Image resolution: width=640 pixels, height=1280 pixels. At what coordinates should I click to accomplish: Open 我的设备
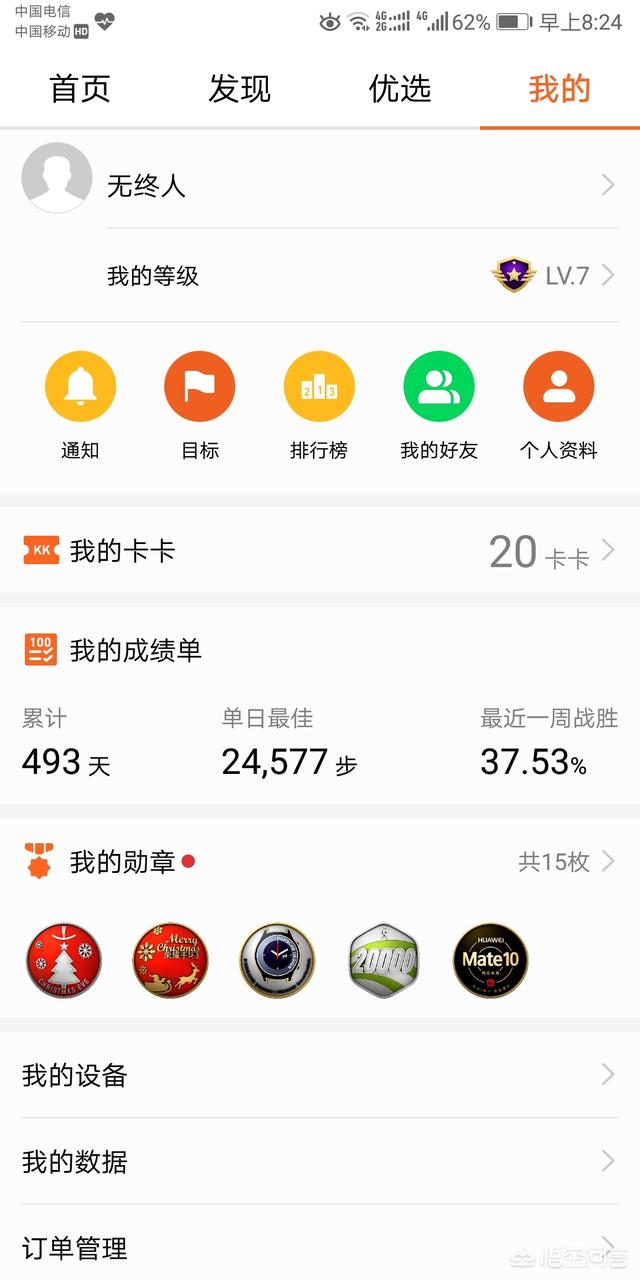[x=320, y=1075]
